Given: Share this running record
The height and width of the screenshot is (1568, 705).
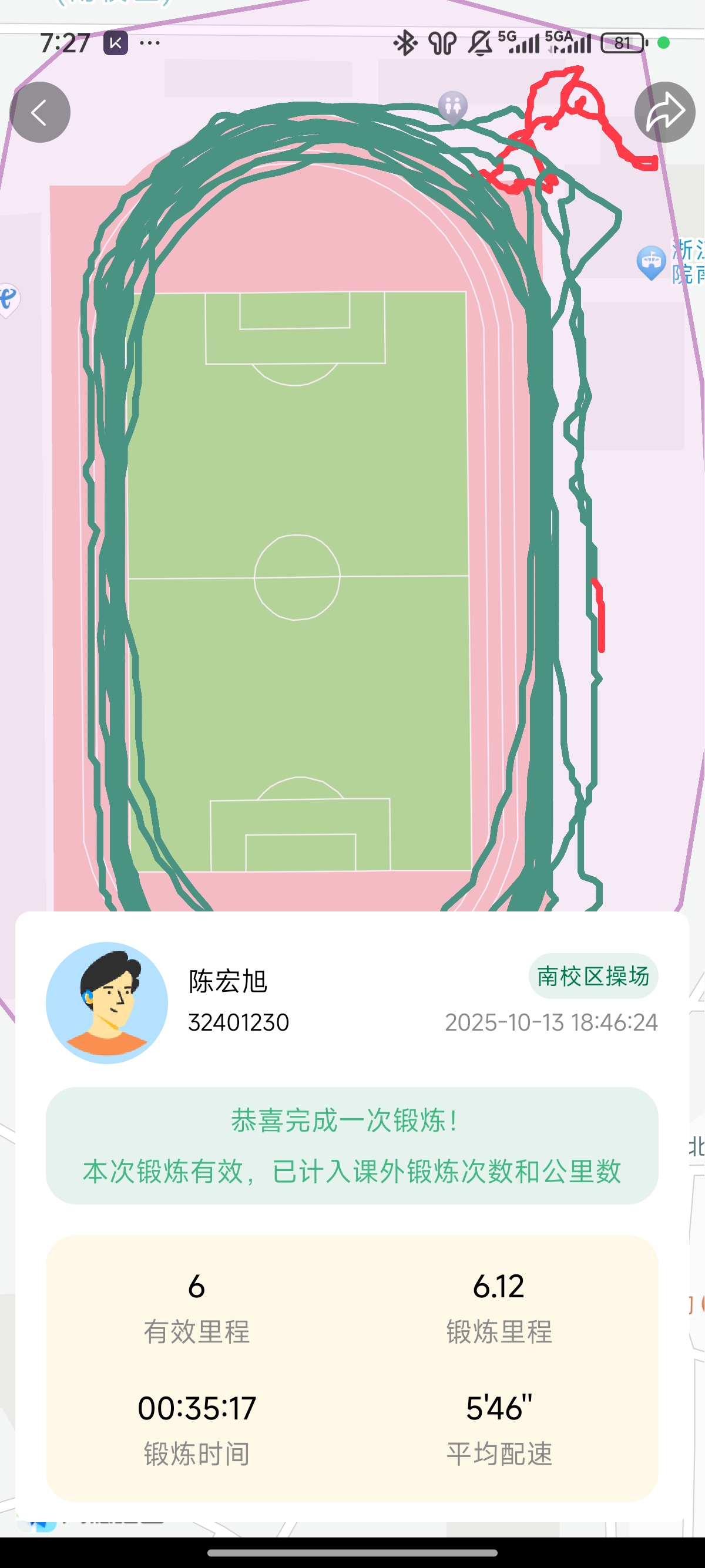Looking at the screenshot, I should click(x=665, y=112).
